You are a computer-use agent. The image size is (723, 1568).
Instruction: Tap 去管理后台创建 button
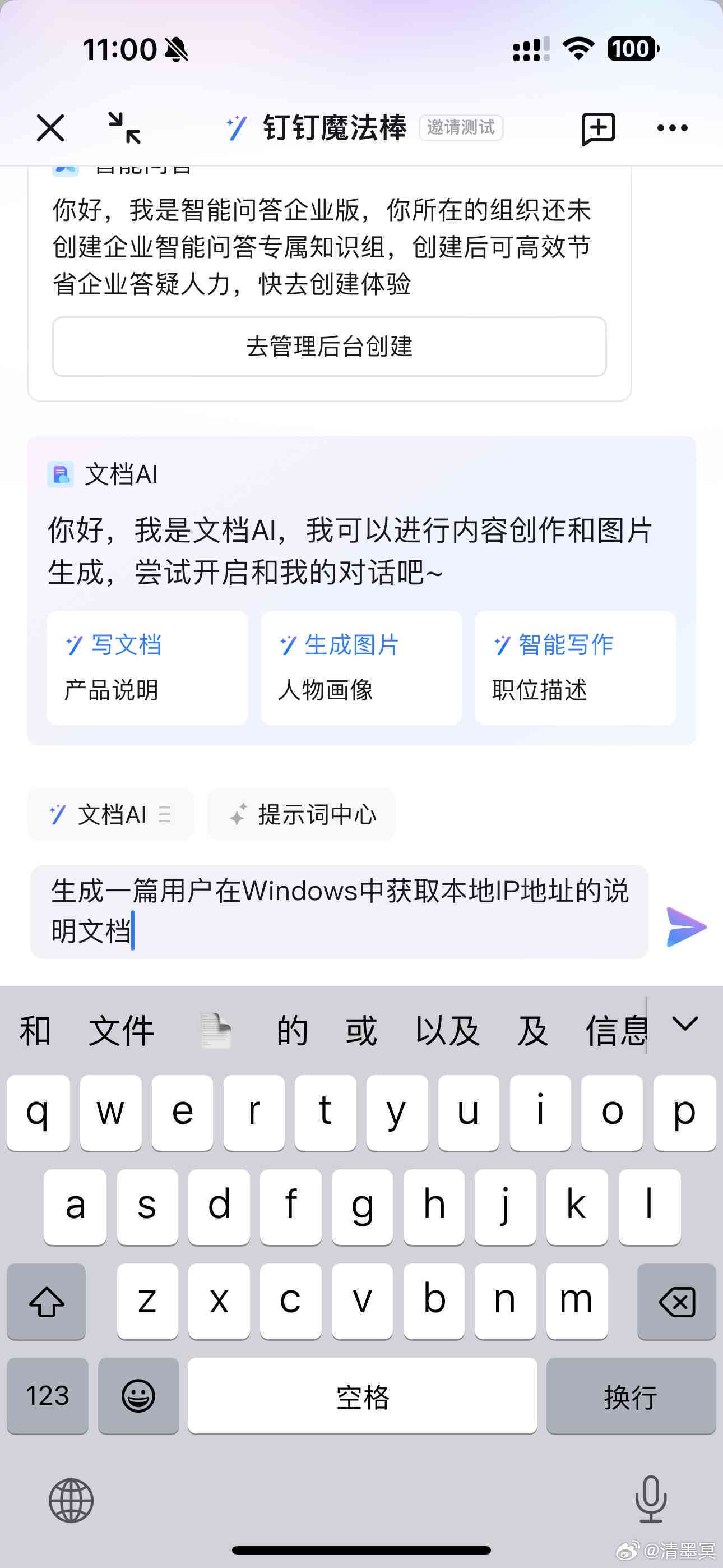(329, 347)
